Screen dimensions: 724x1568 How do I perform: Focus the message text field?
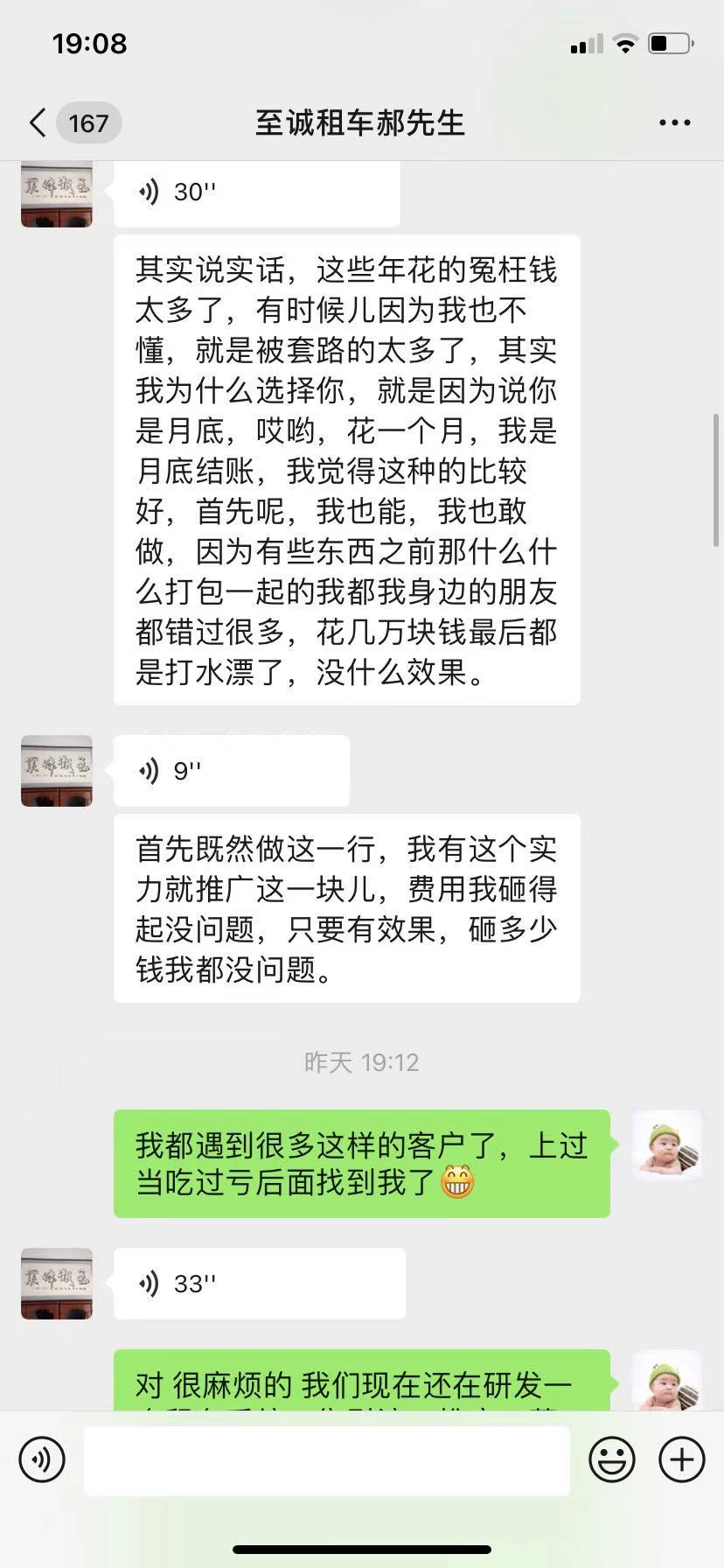pyautogui.click(x=327, y=1460)
